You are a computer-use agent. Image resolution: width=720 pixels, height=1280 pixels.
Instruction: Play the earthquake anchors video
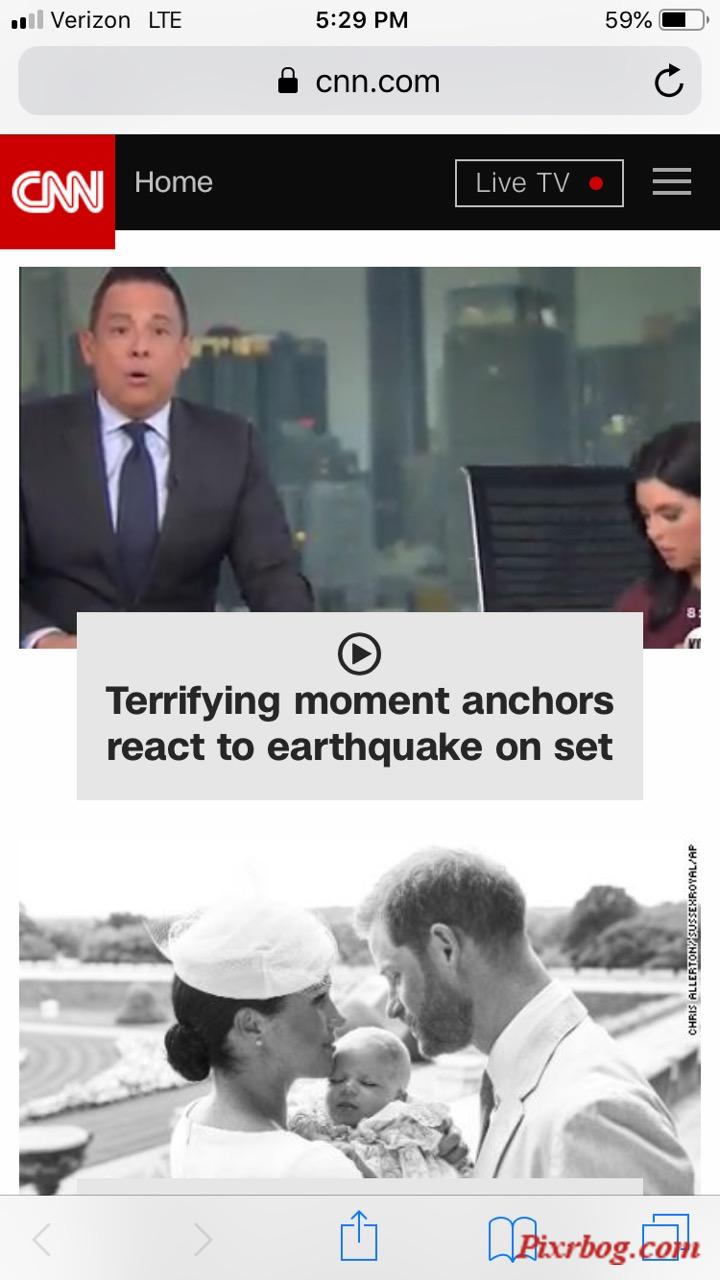[359, 654]
